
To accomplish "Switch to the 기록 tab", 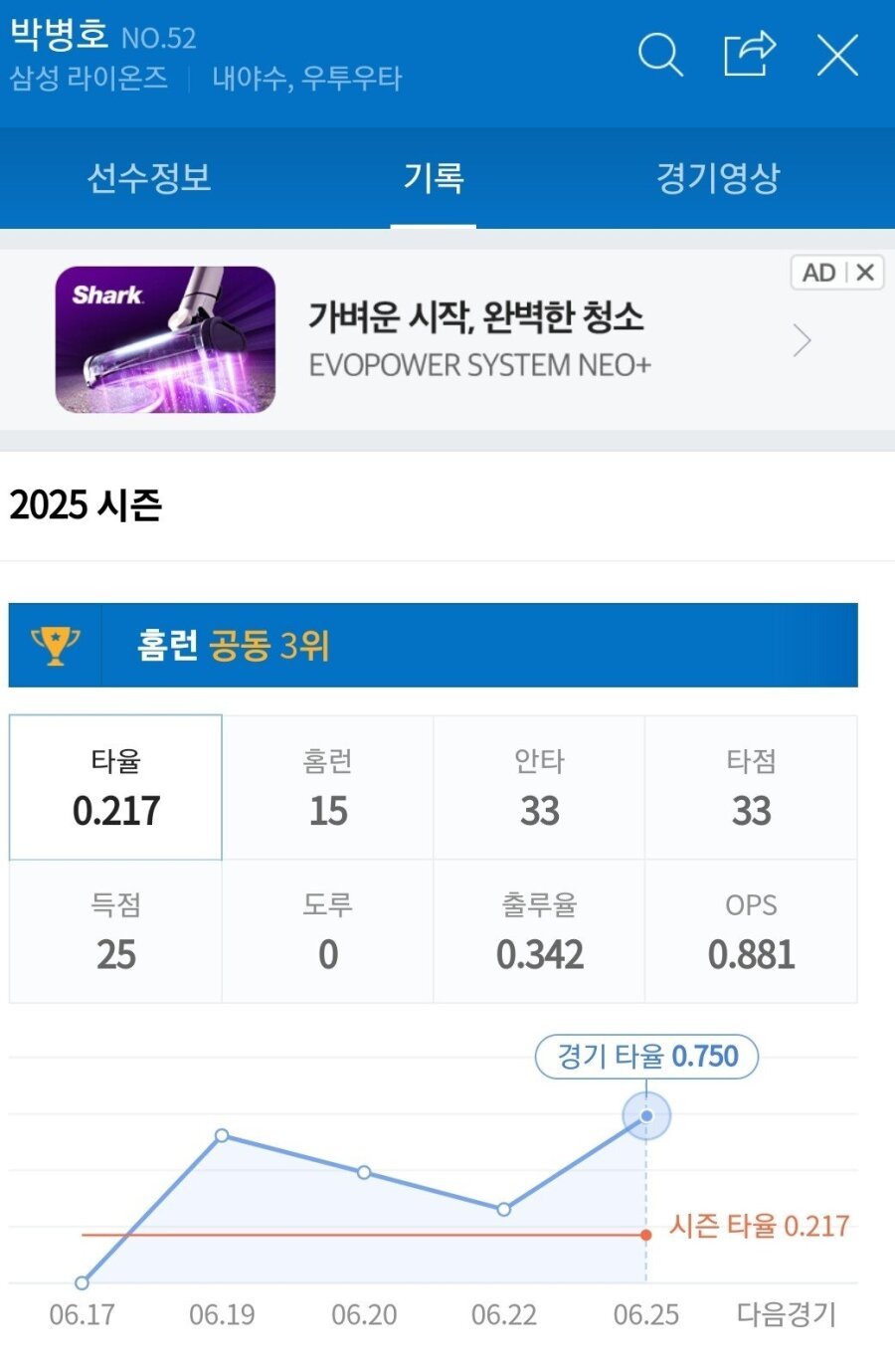I will click(x=433, y=178).
